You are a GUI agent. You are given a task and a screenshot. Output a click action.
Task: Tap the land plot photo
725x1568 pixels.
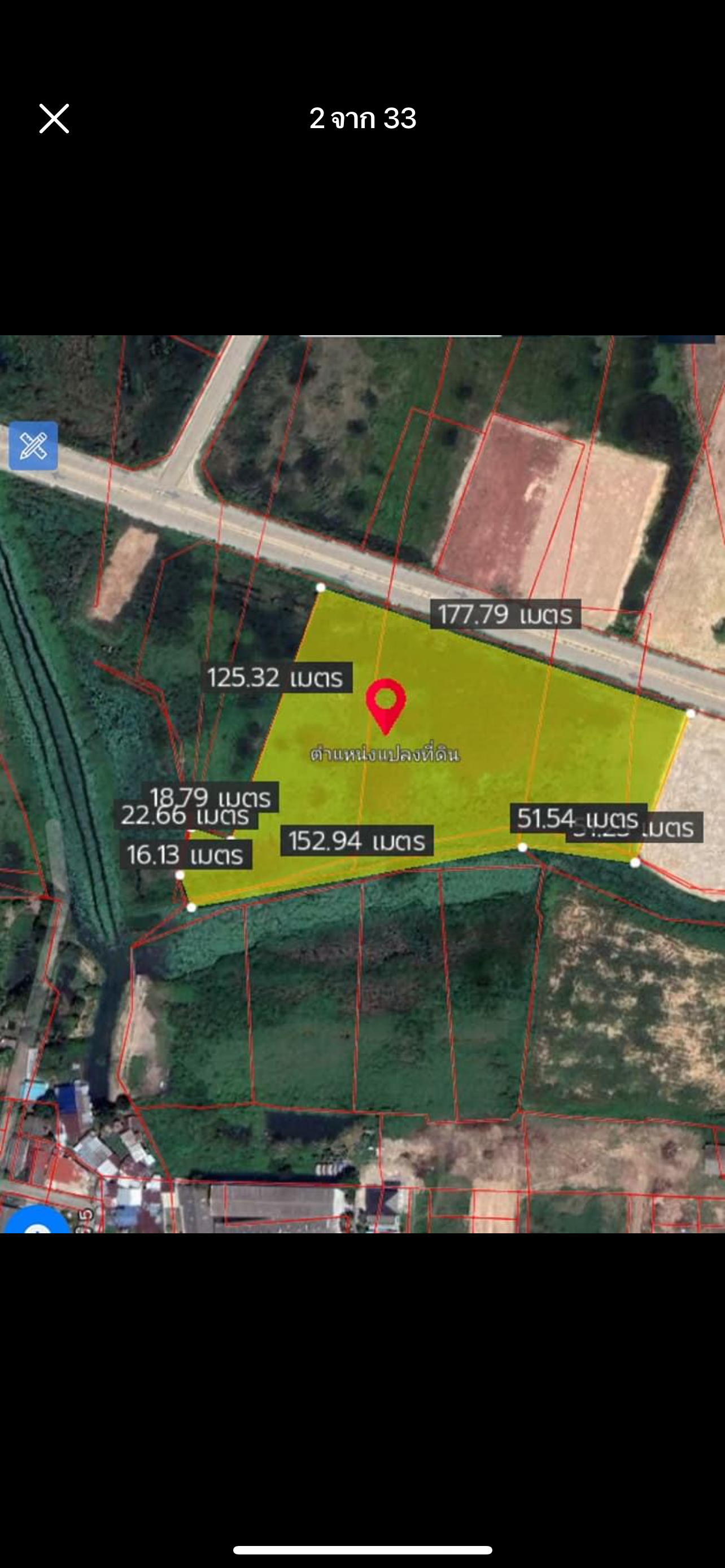point(362,783)
